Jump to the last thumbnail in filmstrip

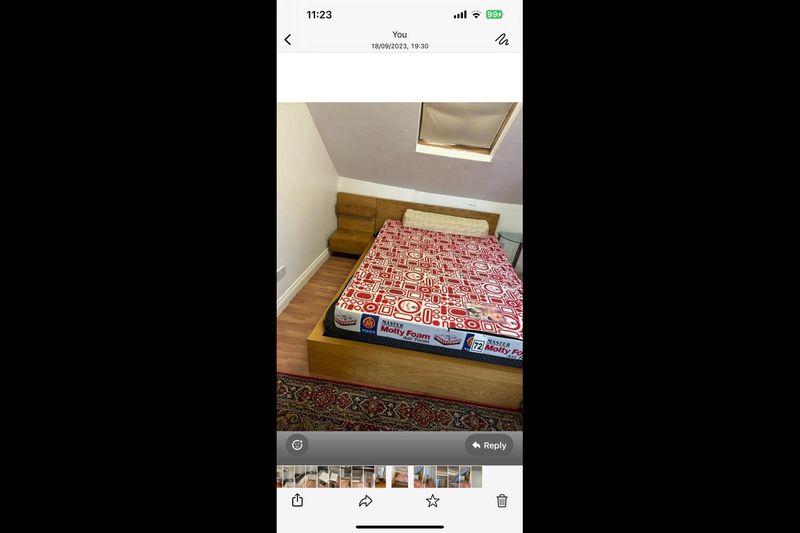tap(476, 476)
